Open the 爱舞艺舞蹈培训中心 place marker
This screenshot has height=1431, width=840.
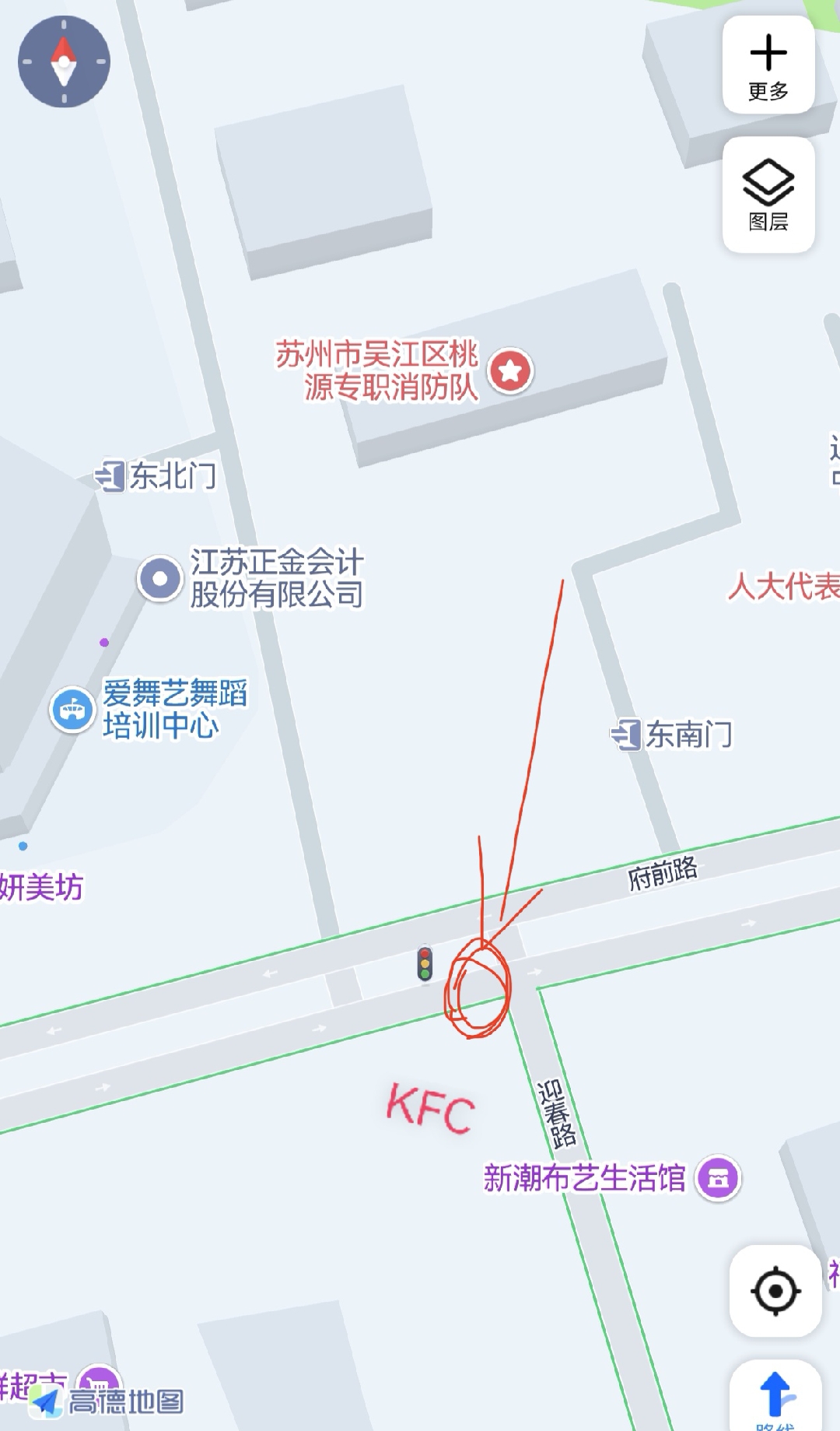pyautogui.click(x=72, y=710)
